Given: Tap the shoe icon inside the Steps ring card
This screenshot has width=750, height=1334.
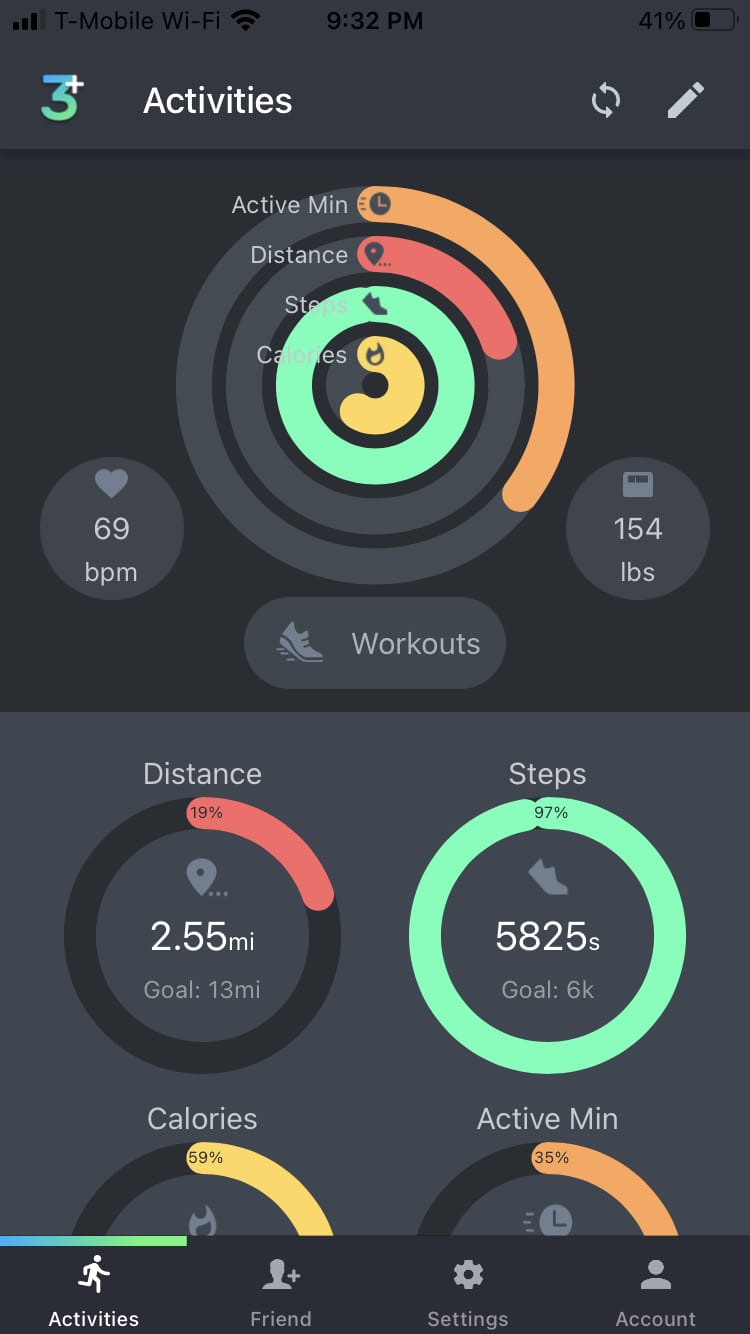Looking at the screenshot, I should pyautogui.click(x=546, y=878).
